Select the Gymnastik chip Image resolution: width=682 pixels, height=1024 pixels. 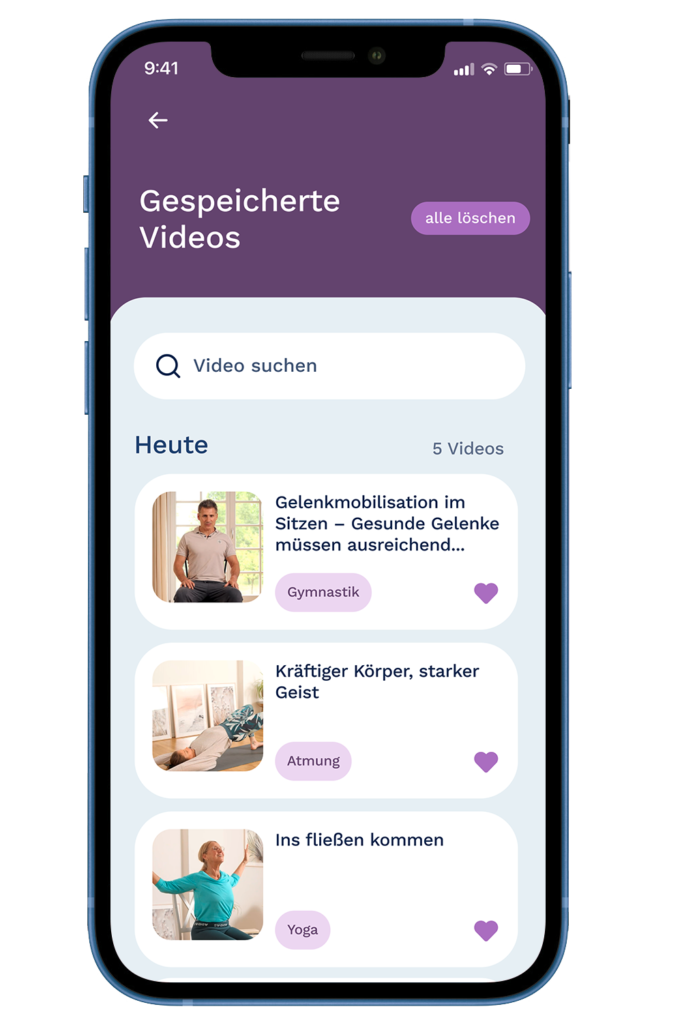(x=323, y=592)
